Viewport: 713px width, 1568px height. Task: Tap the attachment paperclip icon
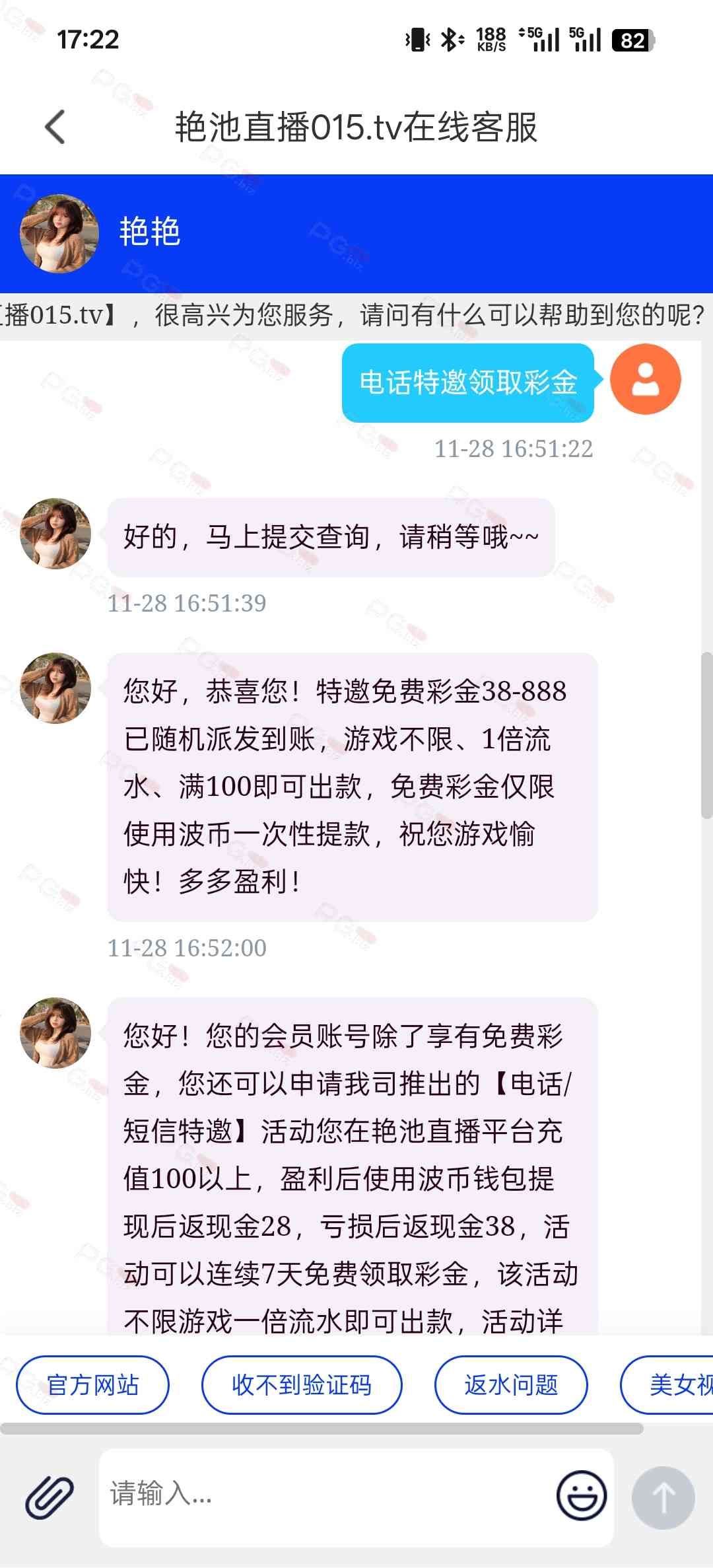click(x=50, y=1497)
